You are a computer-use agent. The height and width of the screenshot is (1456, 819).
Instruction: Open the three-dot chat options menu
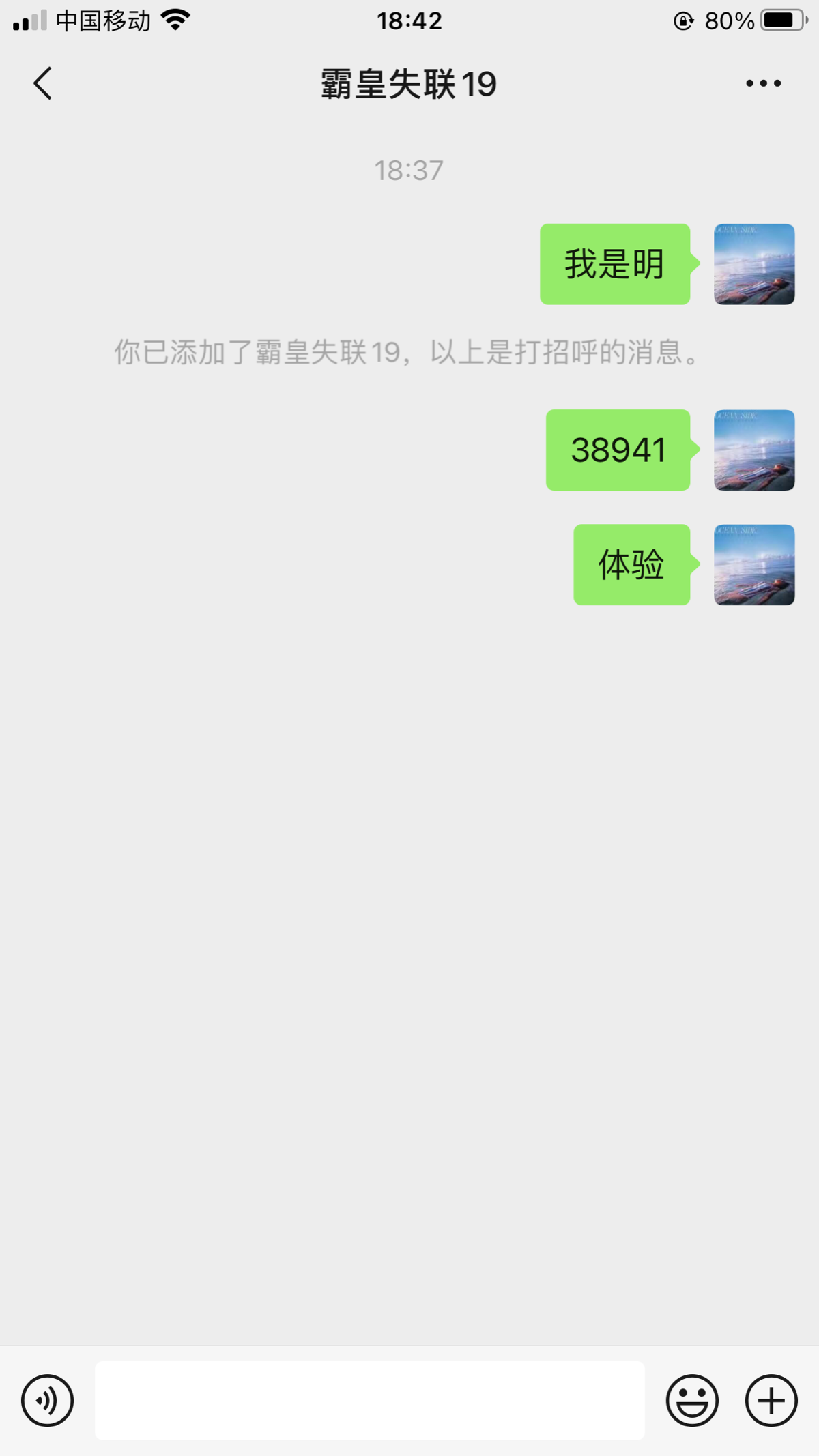pos(763,83)
